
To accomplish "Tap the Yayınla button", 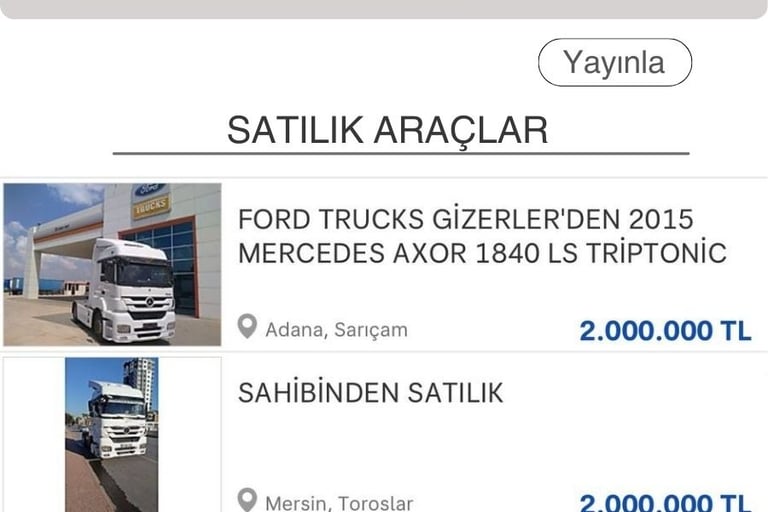I will tap(614, 62).
